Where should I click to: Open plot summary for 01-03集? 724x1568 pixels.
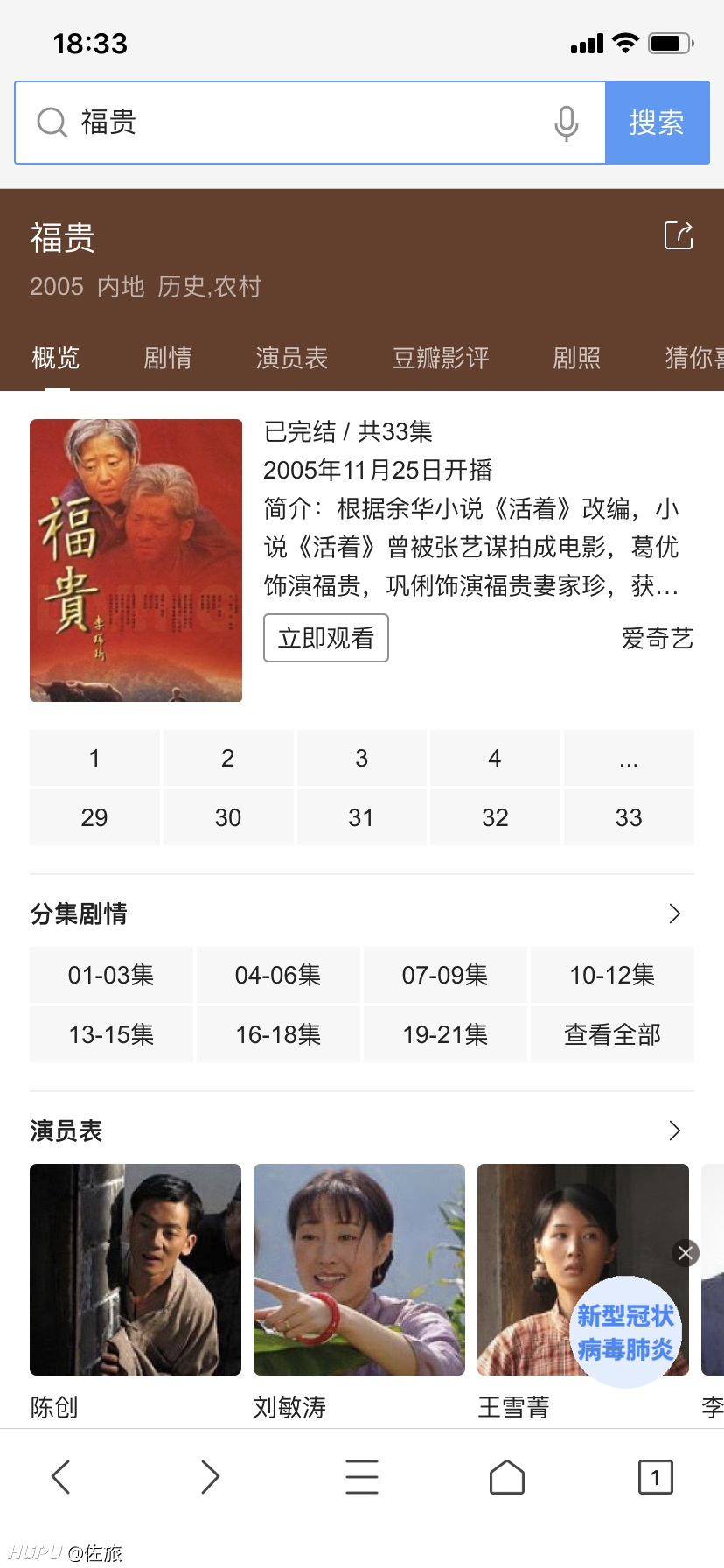pos(111,975)
